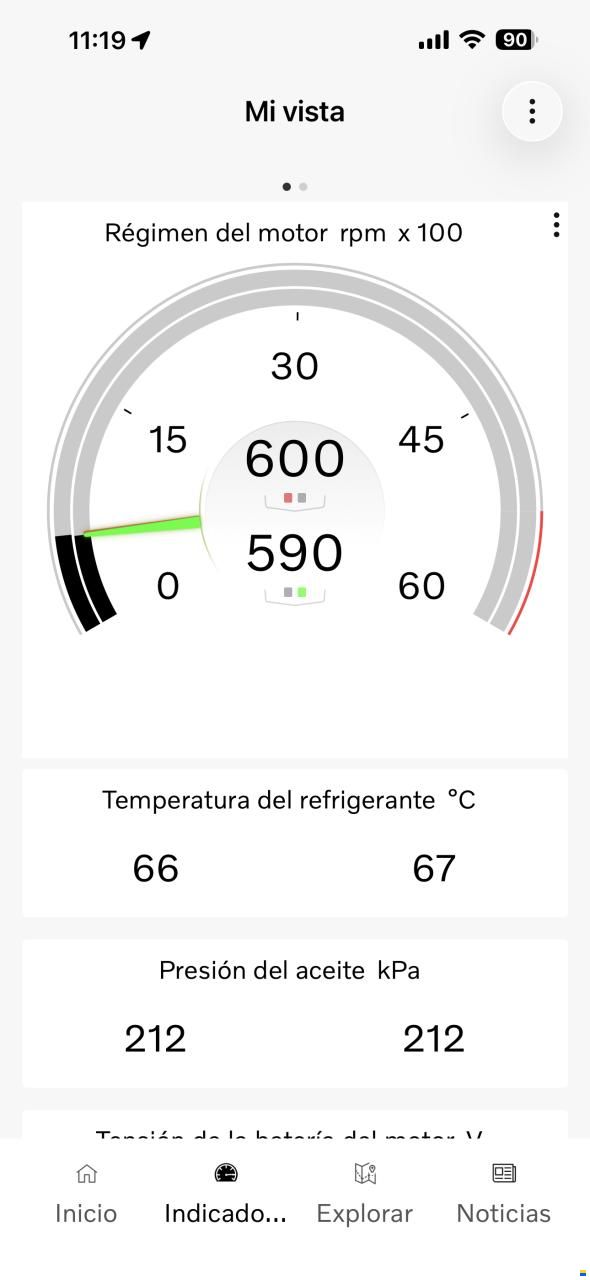590x1280 pixels.
Task: Go to the Inicio tab
Action: pyautogui.click(x=86, y=1194)
